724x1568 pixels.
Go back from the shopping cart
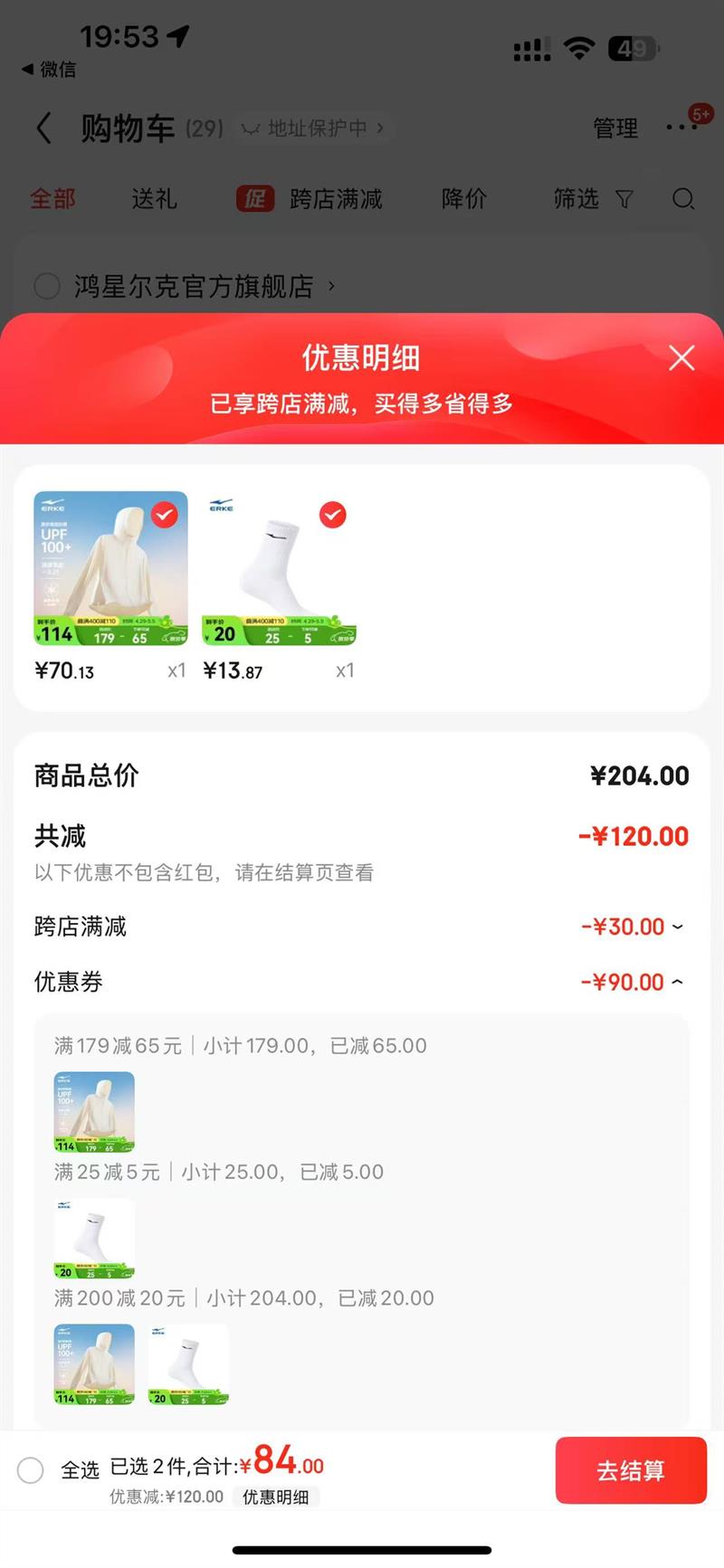click(43, 128)
